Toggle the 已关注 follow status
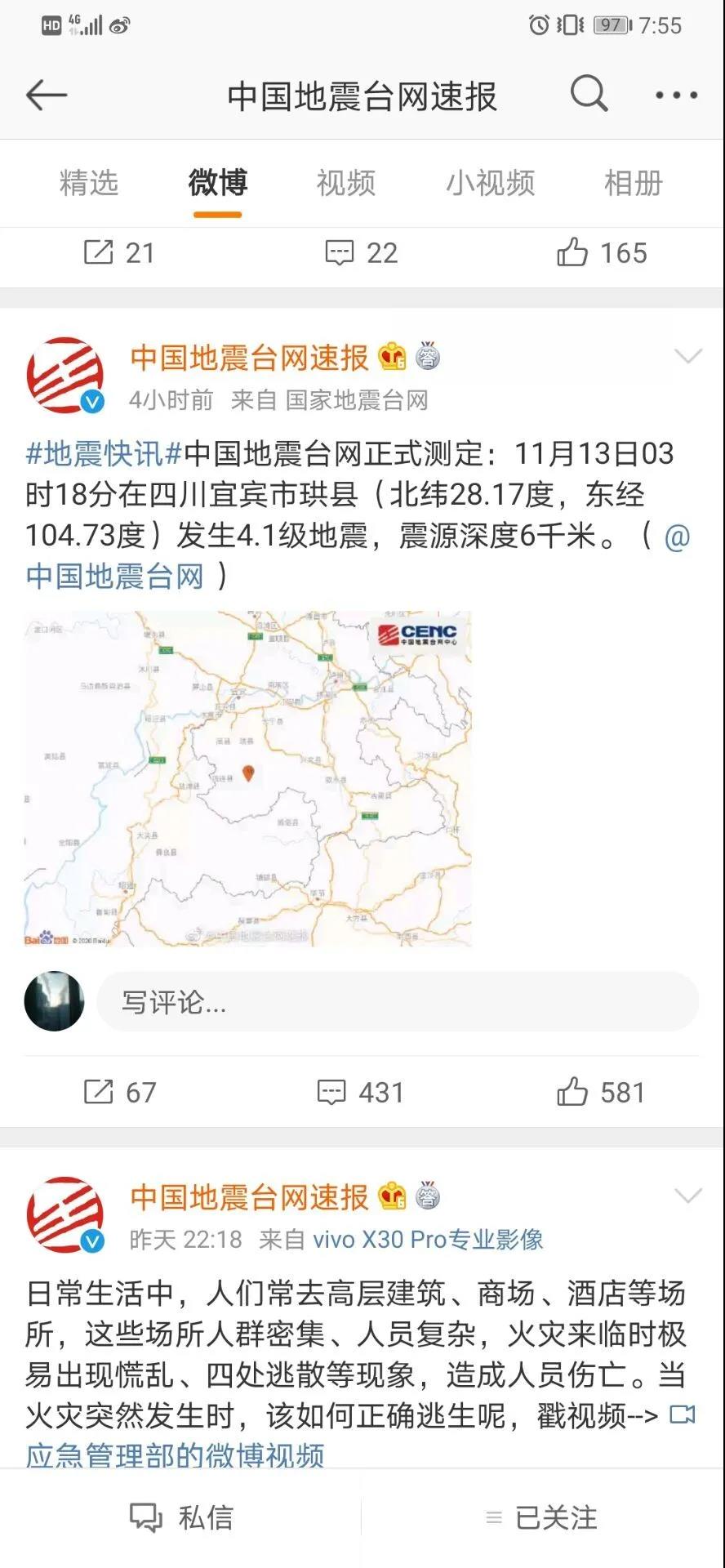The height and width of the screenshot is (1568, 725). [x=555, y=1517]
